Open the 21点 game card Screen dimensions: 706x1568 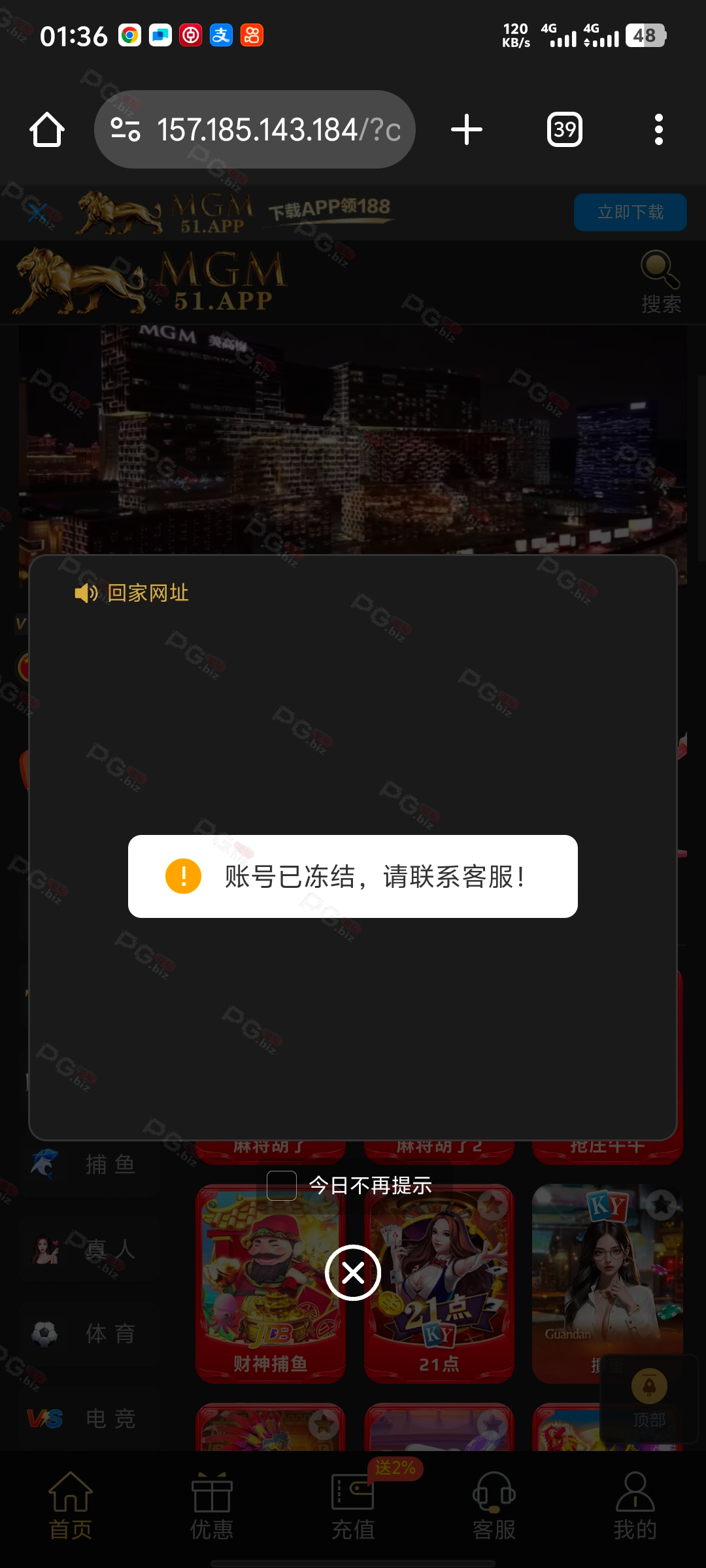439,1283
